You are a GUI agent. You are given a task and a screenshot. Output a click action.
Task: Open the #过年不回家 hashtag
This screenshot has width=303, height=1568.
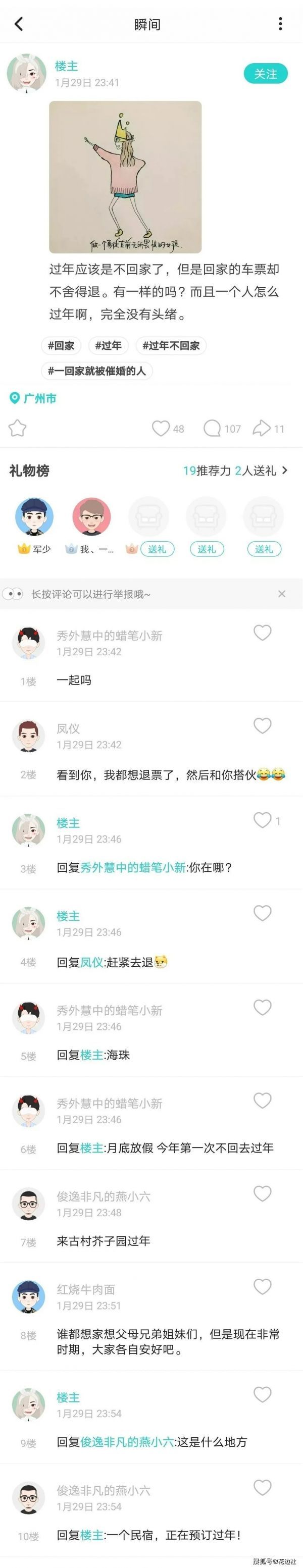pyautogui.click(x=171, y=346)
